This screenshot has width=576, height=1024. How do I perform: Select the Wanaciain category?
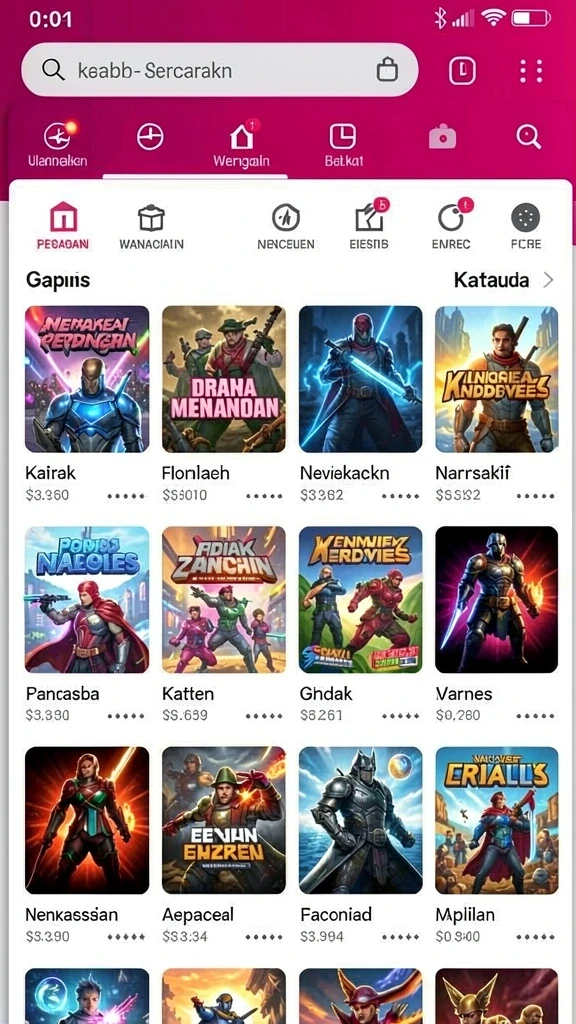coord(151,226)
